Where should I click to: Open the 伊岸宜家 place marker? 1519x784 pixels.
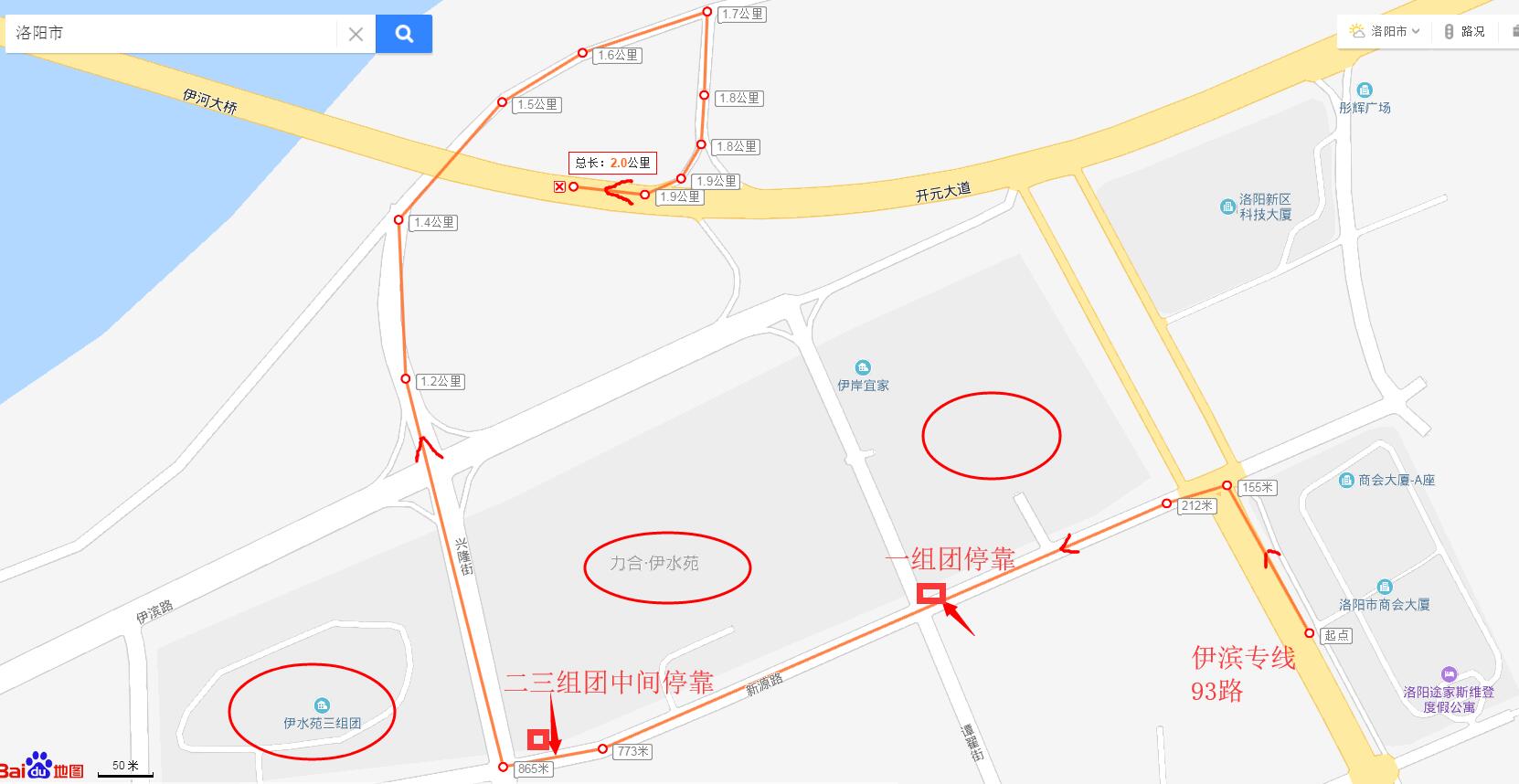(863, 367)
